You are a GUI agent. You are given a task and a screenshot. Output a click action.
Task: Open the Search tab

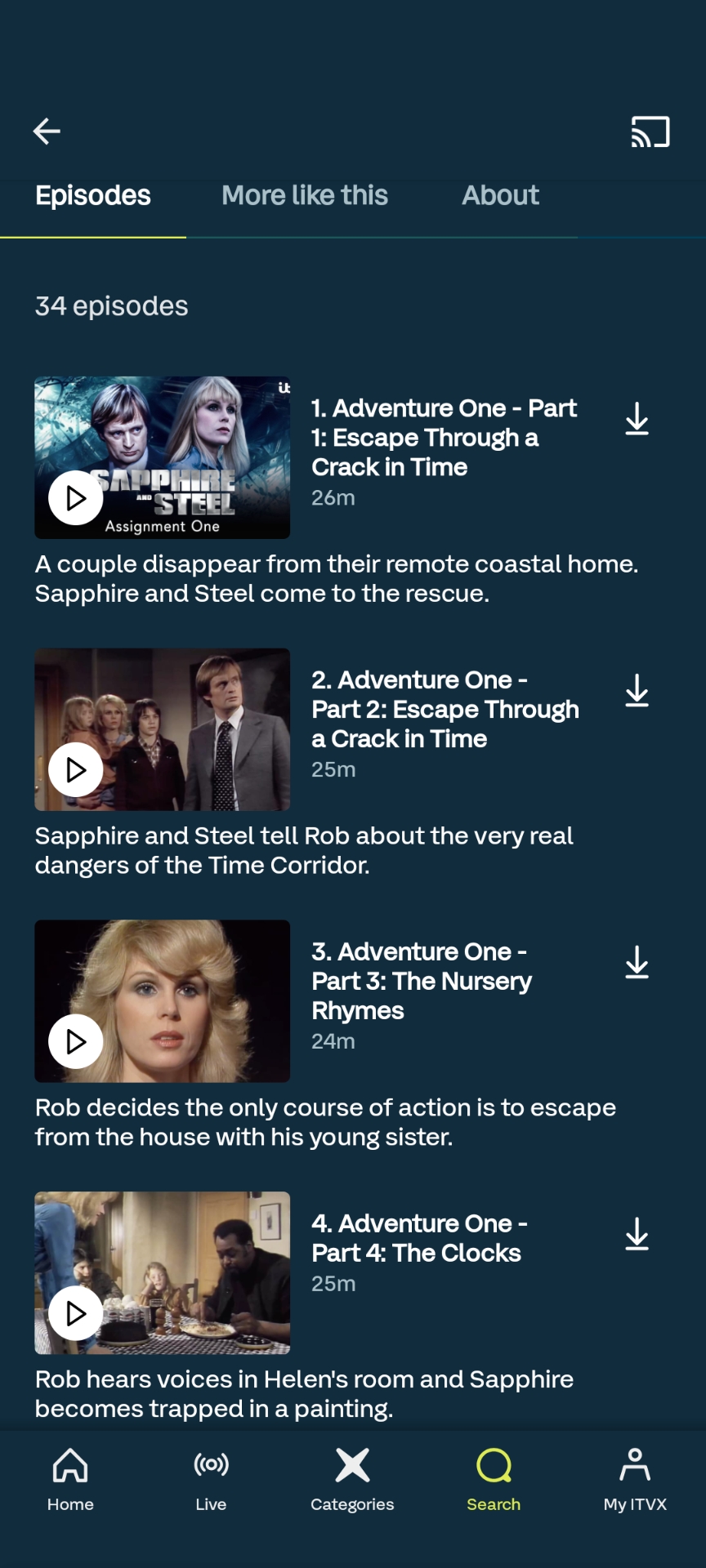click(x=494, y=1478)
